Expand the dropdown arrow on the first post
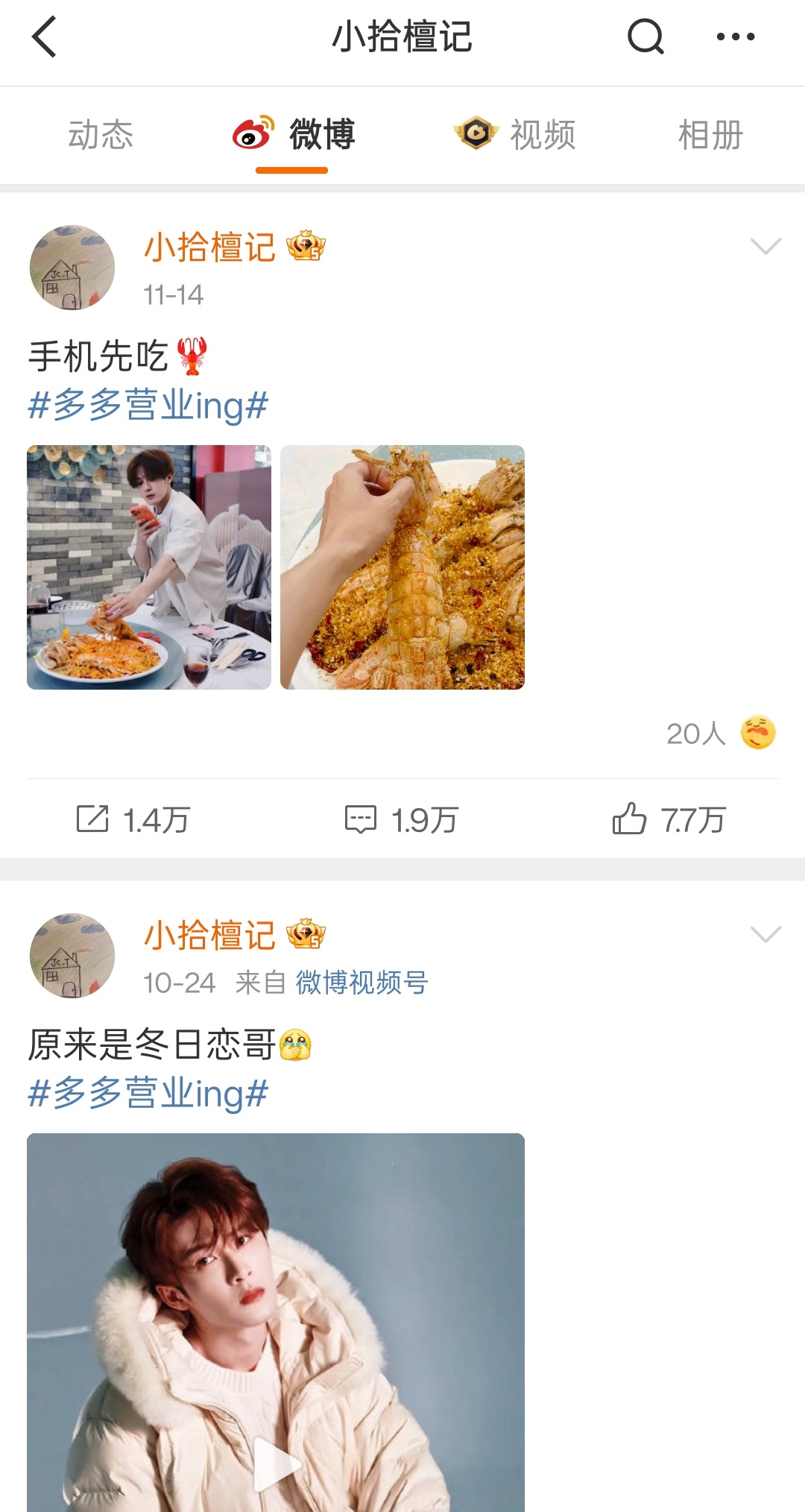Image resolution: width=805 pixels, height=1512 pixels. [x=764, y=246]
